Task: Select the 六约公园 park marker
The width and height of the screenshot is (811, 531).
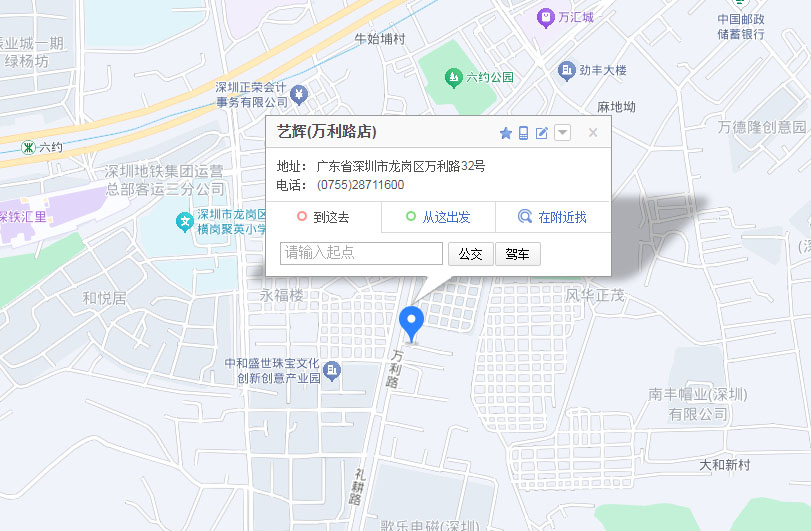Action: (455, 76)
